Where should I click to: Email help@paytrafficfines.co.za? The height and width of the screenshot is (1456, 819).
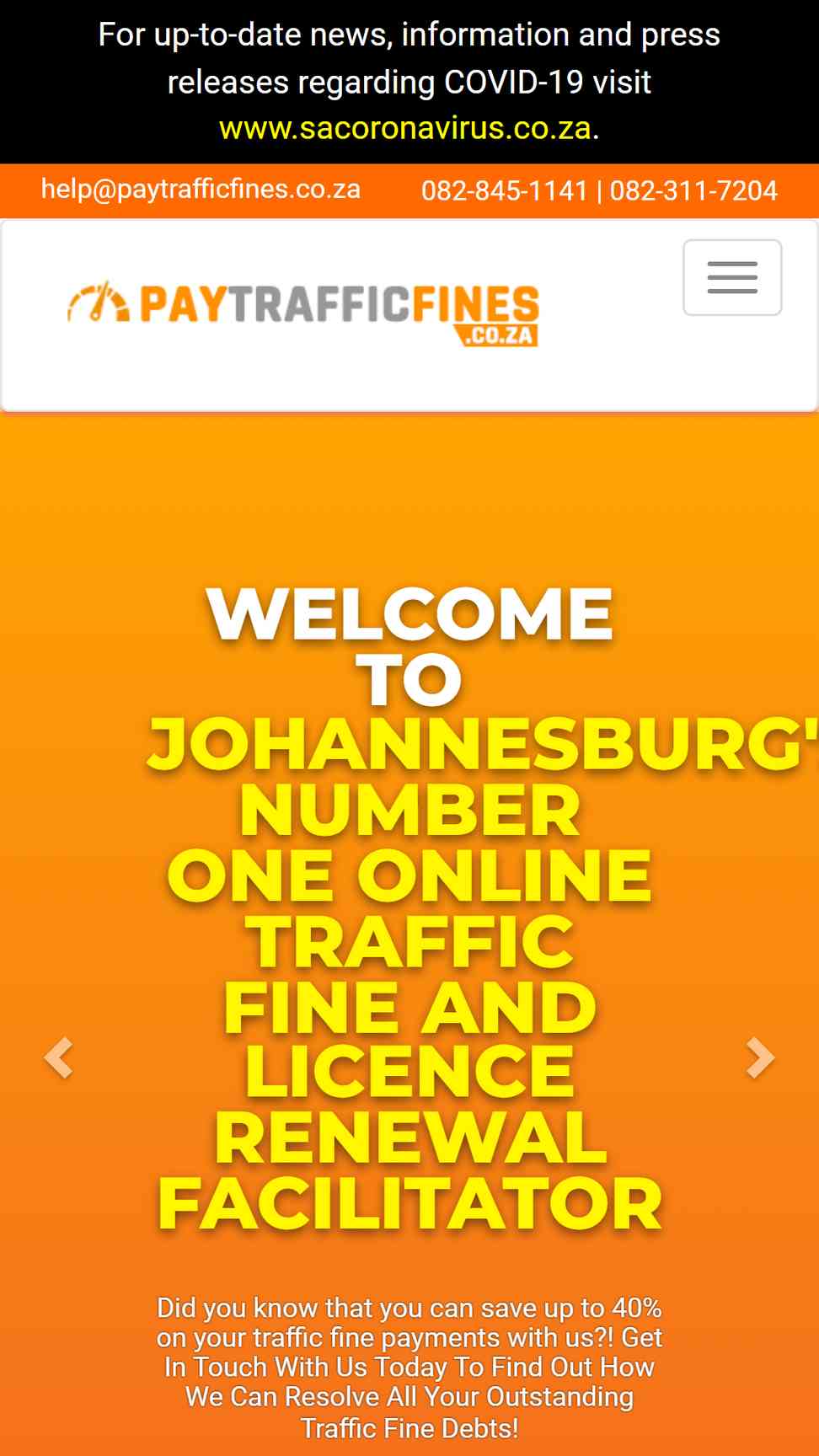pos(201,189)
